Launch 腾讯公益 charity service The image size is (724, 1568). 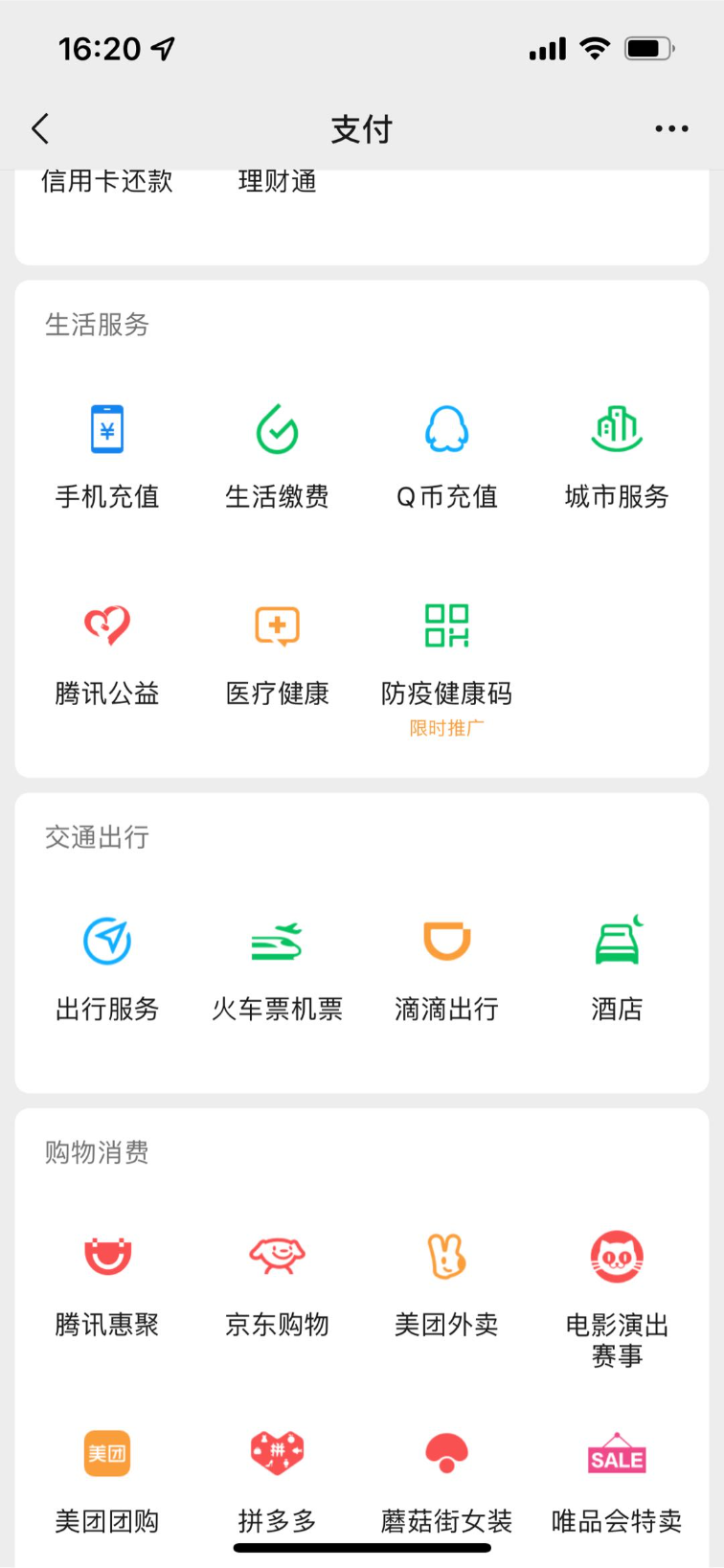pos(107,651)
